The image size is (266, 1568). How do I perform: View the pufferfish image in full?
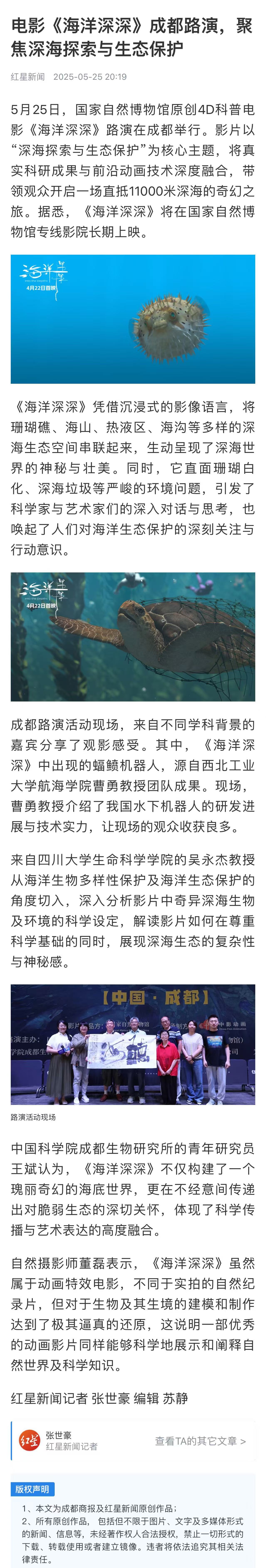point(133,319)
